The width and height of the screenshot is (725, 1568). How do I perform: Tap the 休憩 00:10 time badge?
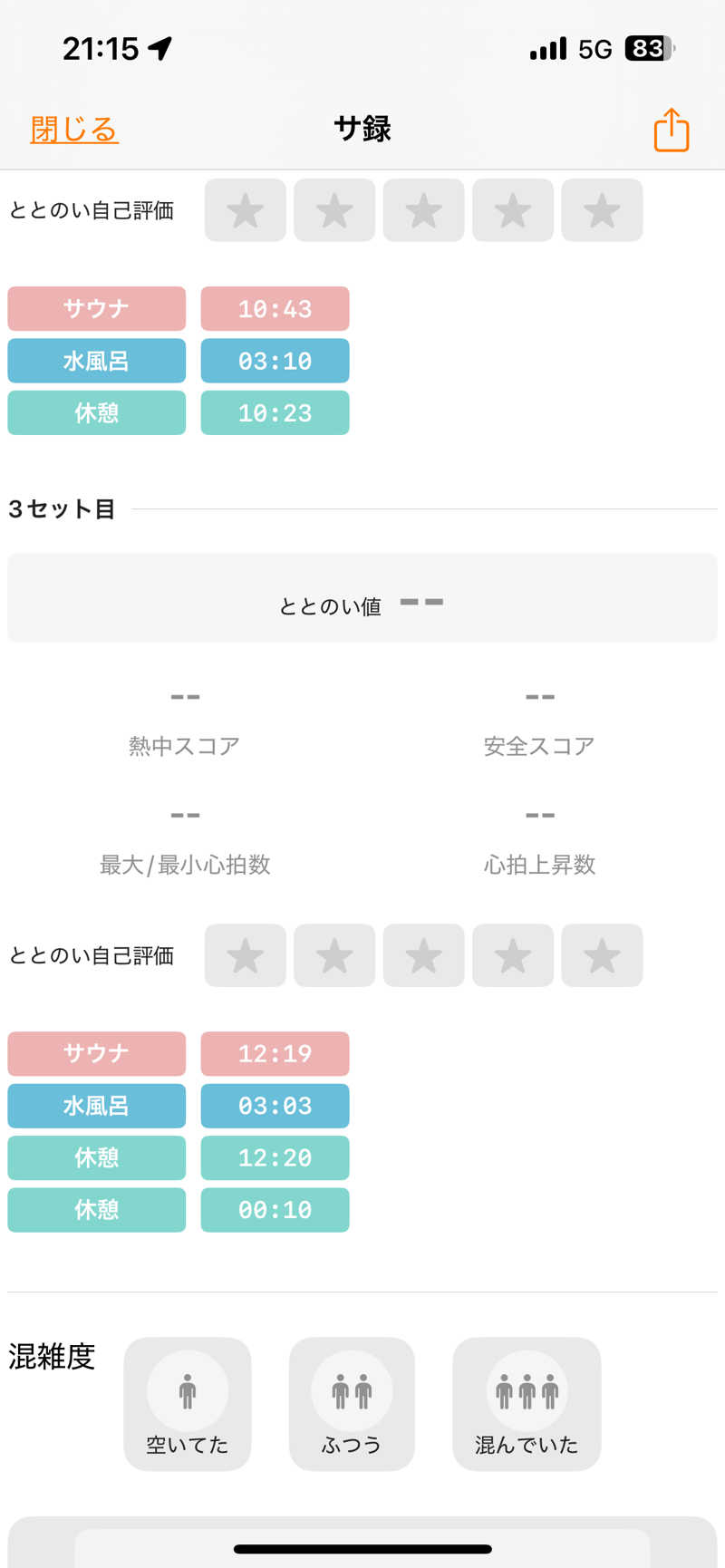[275, 1210]
